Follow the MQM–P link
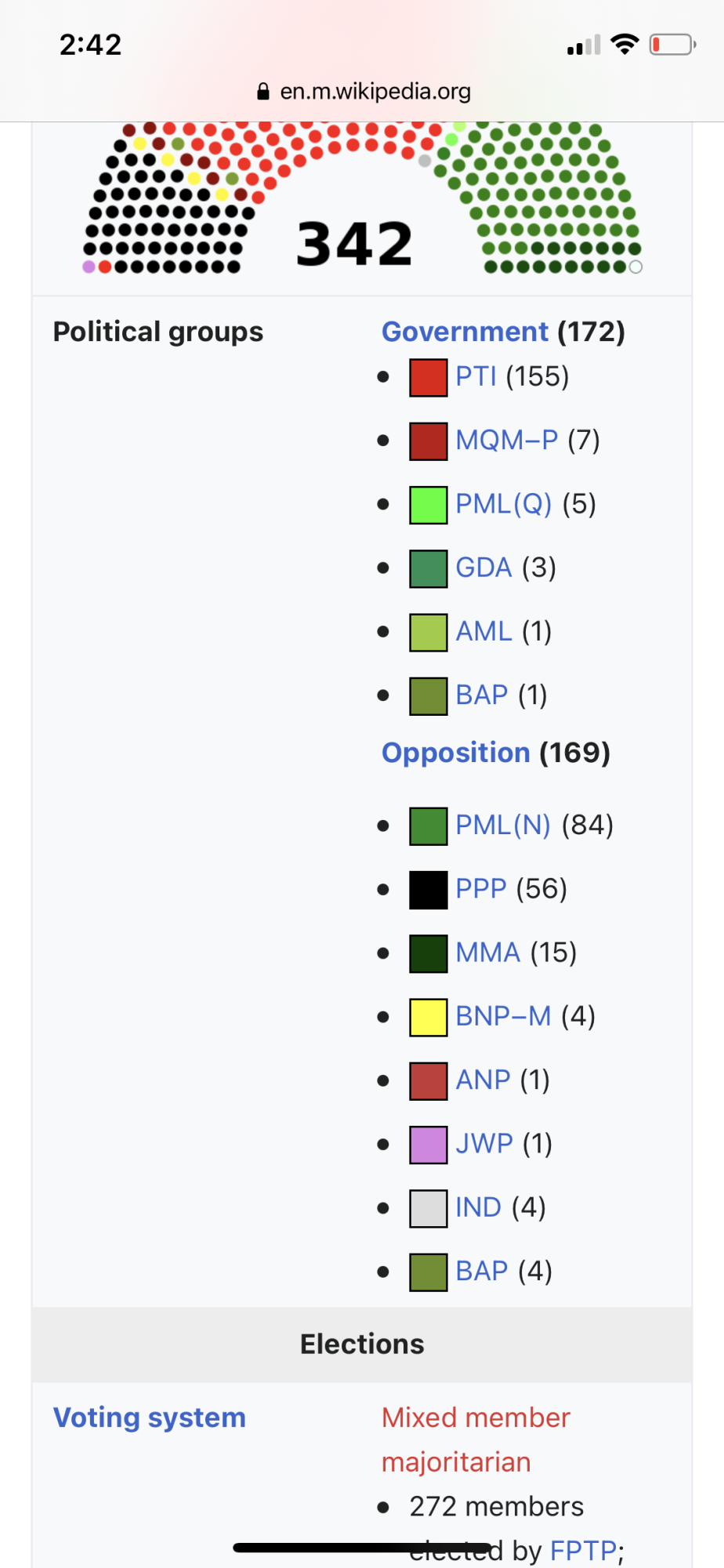Screen dimensions: 724x1568 click(507, 440)
